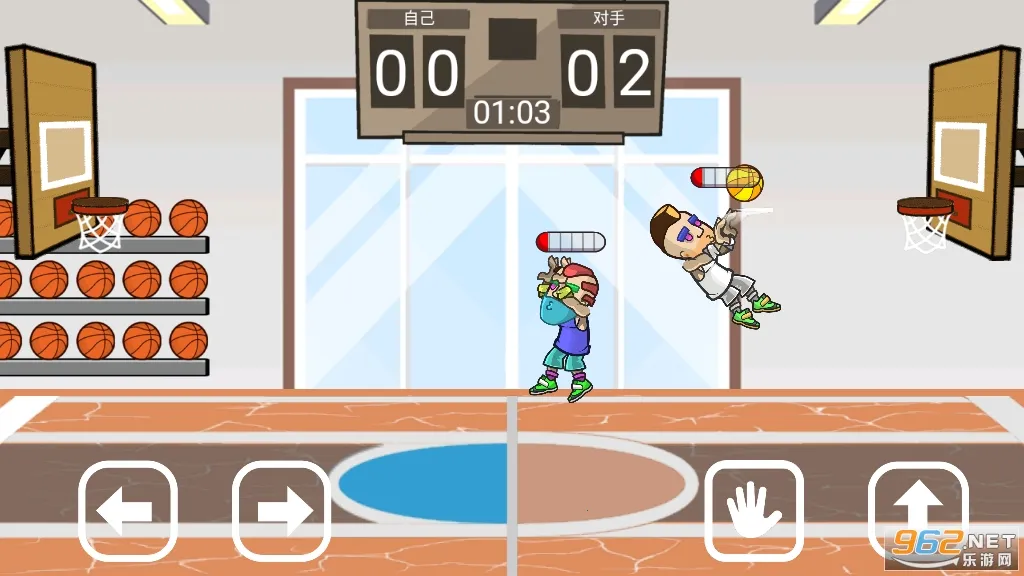Move the player left with the arrow button
This screenshot has width=1024, height=576.
click(128, 511)
